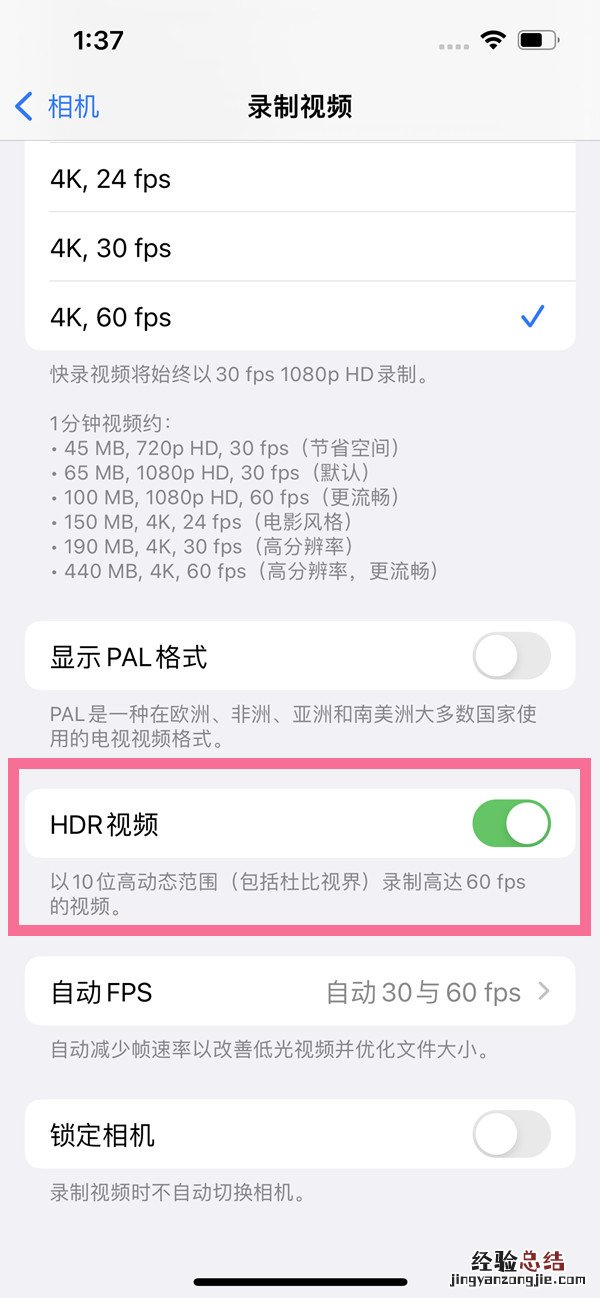Turn off HDR 视频 switch
600x1298 pixels.
click(511, 824)
